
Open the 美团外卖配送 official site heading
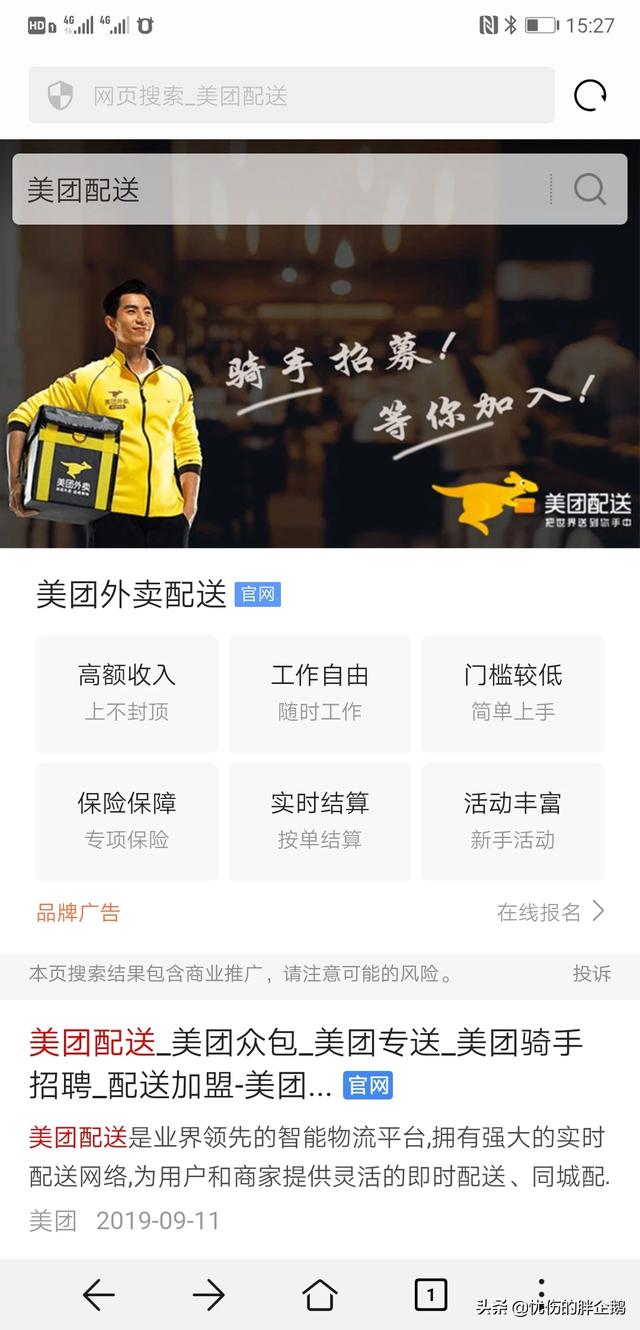point(132,595)
